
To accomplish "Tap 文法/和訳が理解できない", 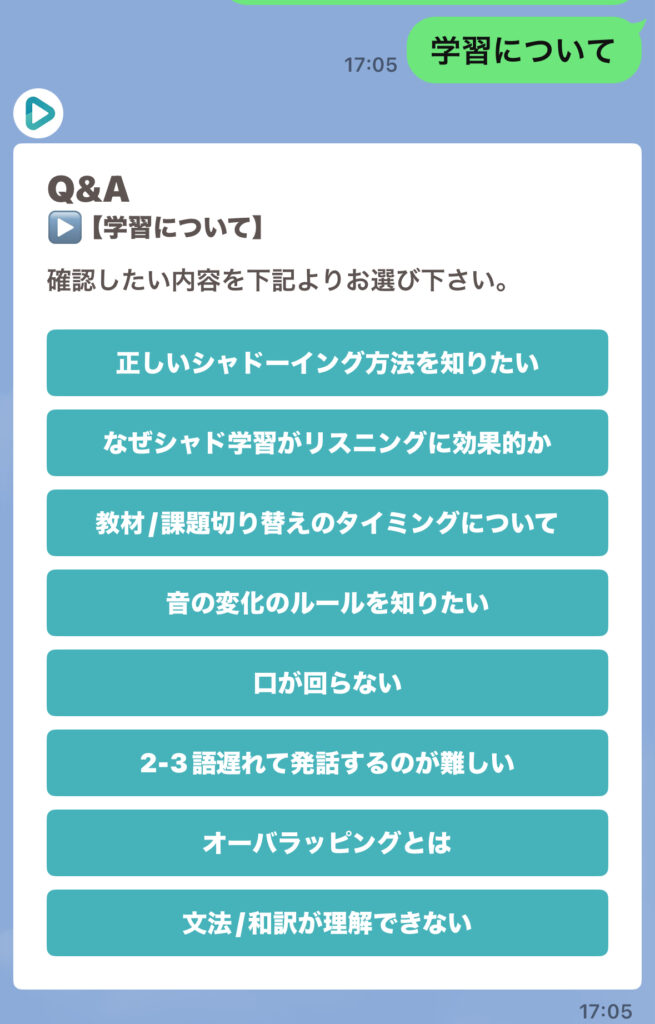I will 327,923.
